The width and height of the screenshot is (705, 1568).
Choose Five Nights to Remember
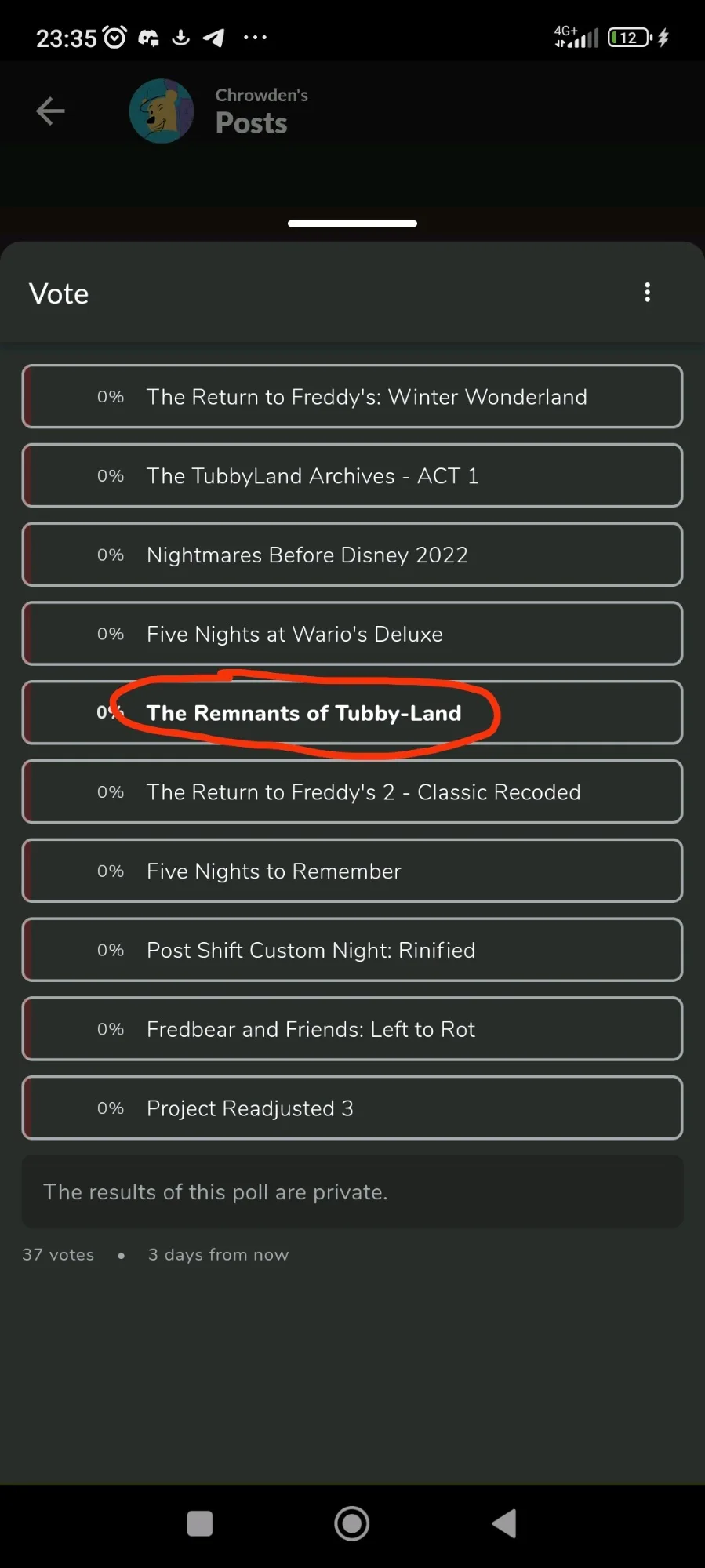[352, 871]
